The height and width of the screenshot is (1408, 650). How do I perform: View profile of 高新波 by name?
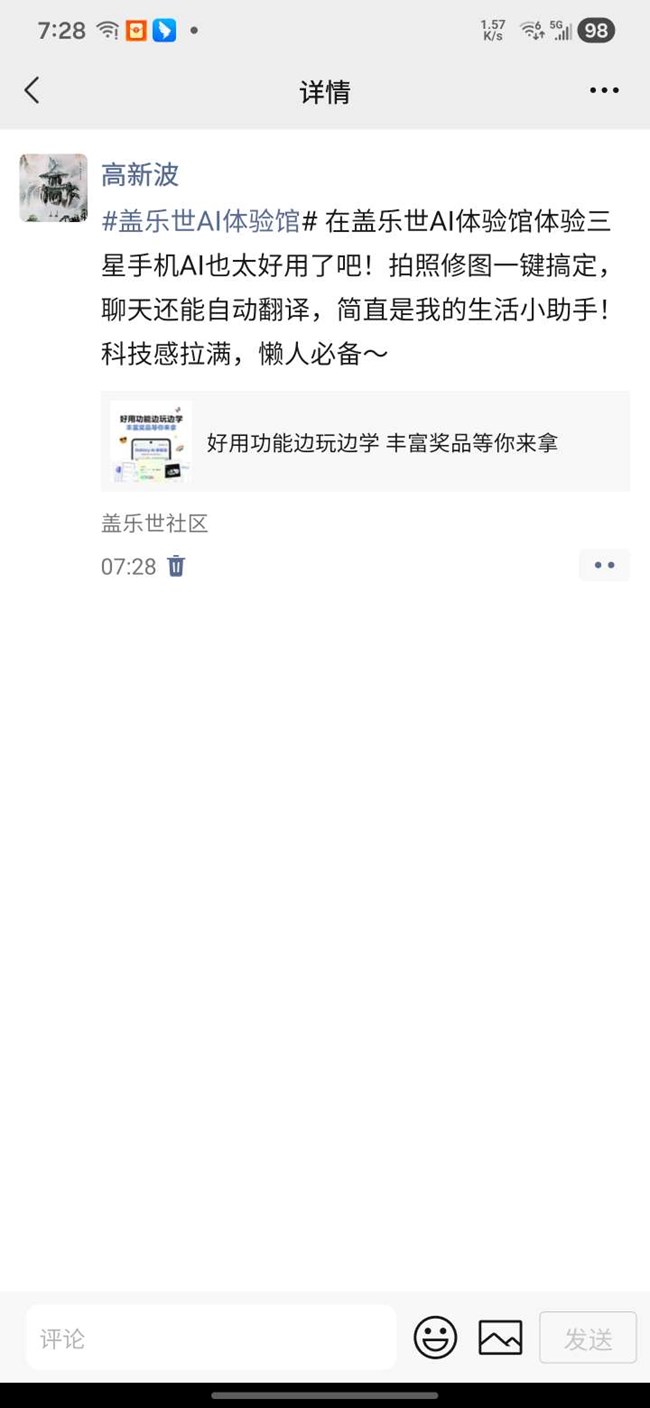140,175
